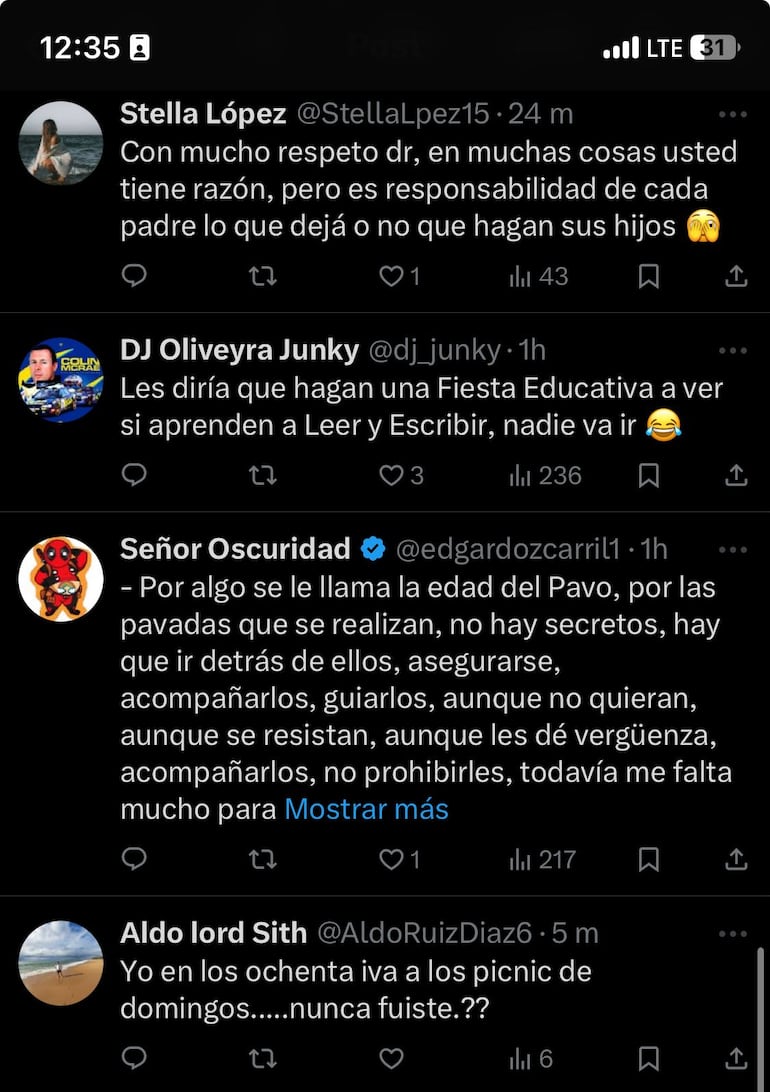Like DJ Oliveyra Junky's tweet
The width and height of the screenshot is (770, 1092).
click(391, 475)
